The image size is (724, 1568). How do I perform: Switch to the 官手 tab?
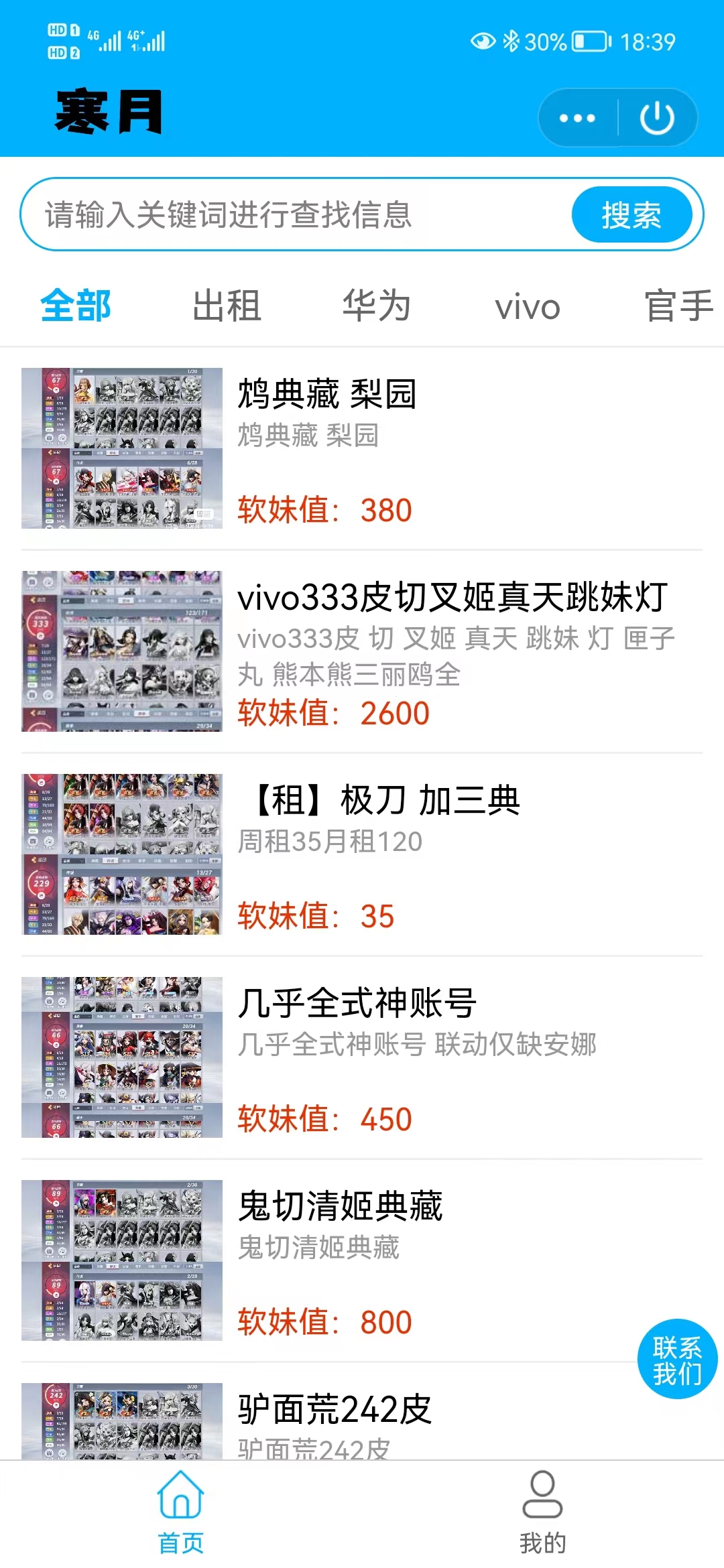click(x=678, y=306)
